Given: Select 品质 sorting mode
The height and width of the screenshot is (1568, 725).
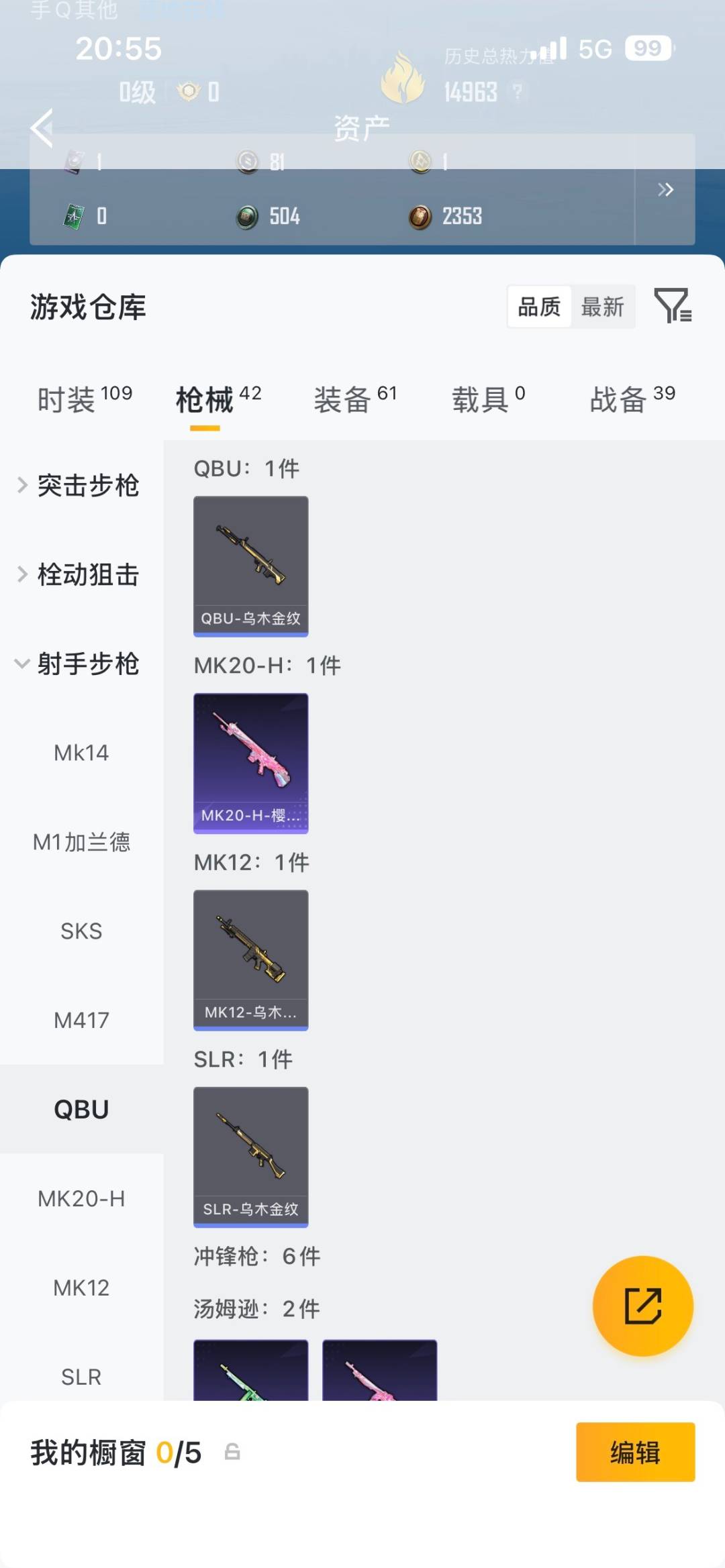Looking at the screenshot, I should [539, 307].
